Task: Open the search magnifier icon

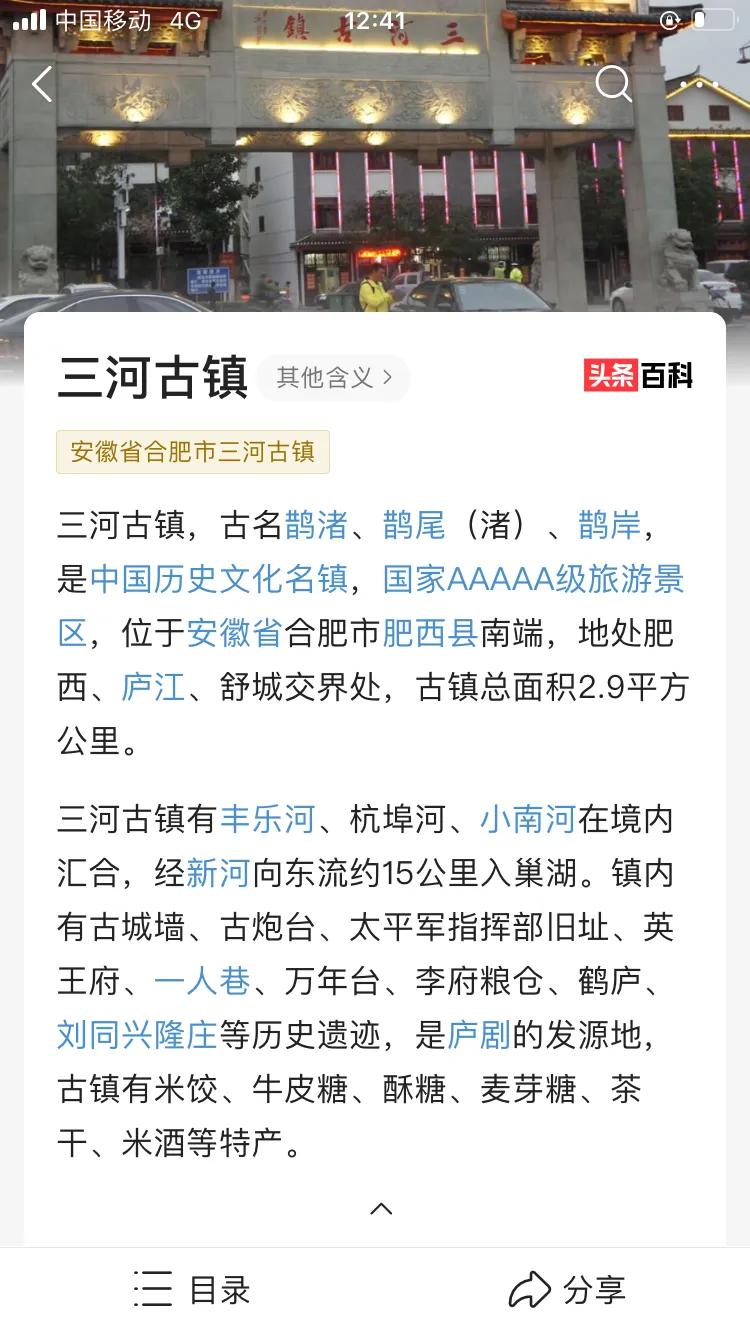Action: click(613, 84)
